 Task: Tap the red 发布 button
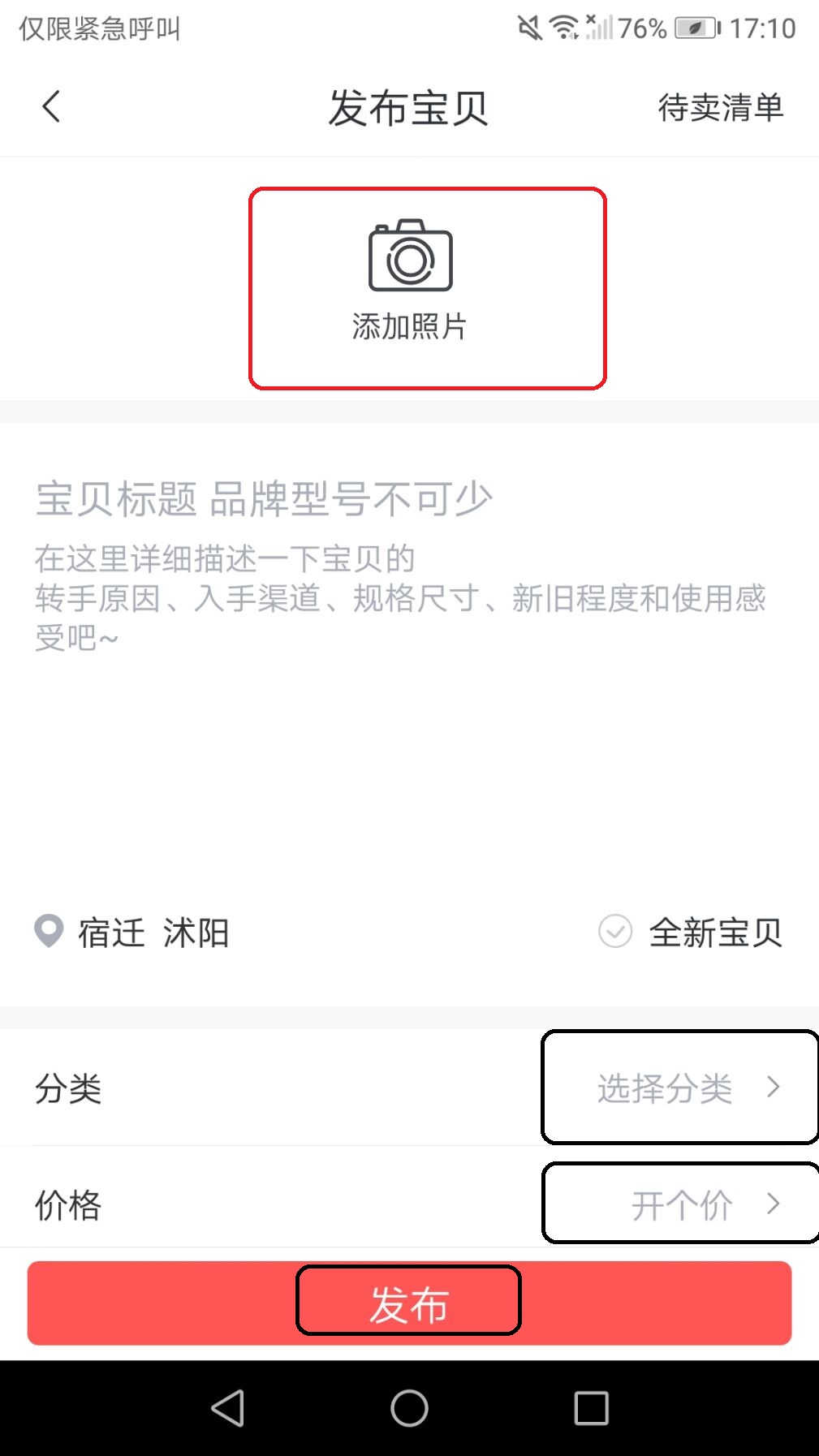tap(408, 1303)
